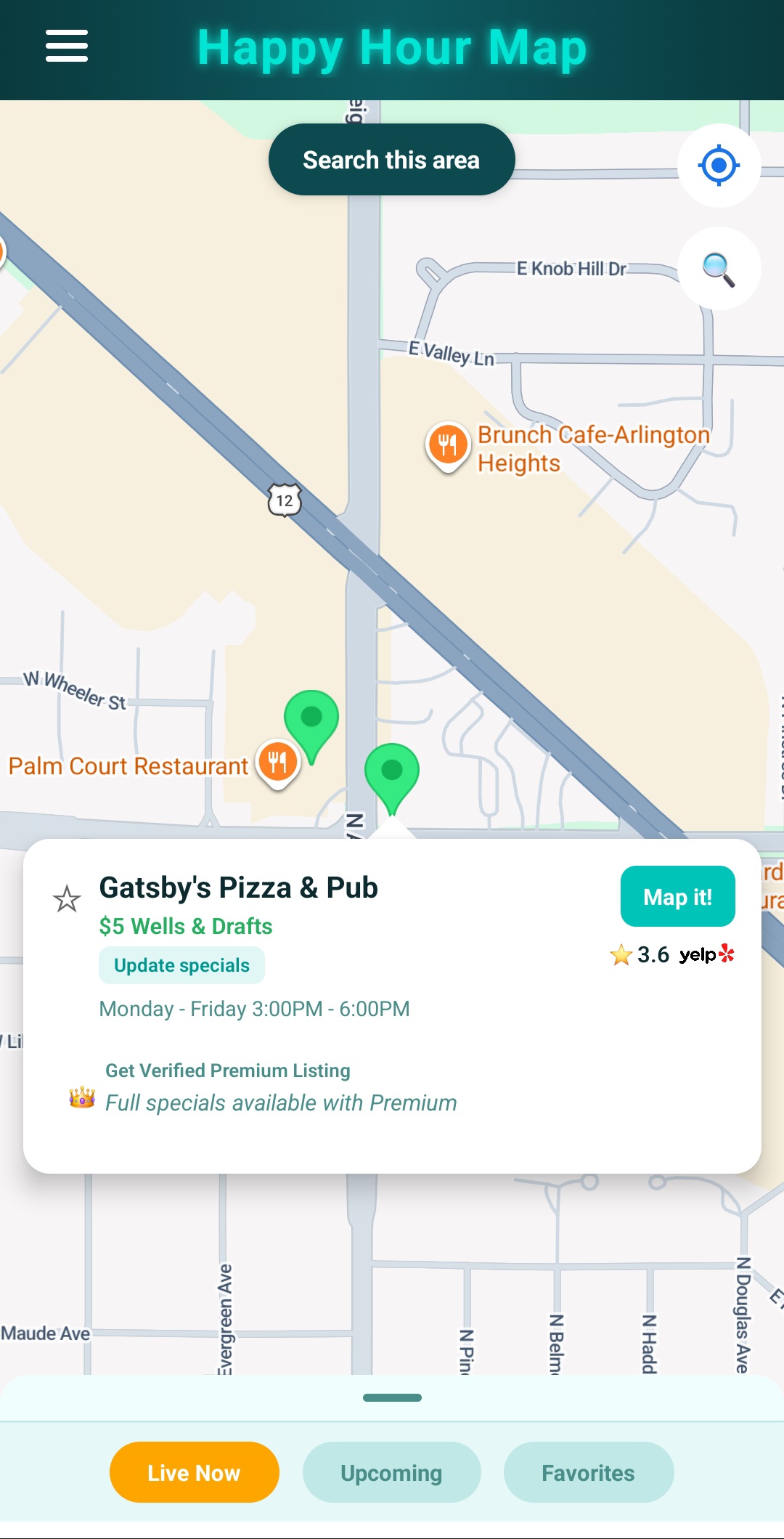Click Update specials for Gatsby's
784x1539 pixels.
coord(181,965)
